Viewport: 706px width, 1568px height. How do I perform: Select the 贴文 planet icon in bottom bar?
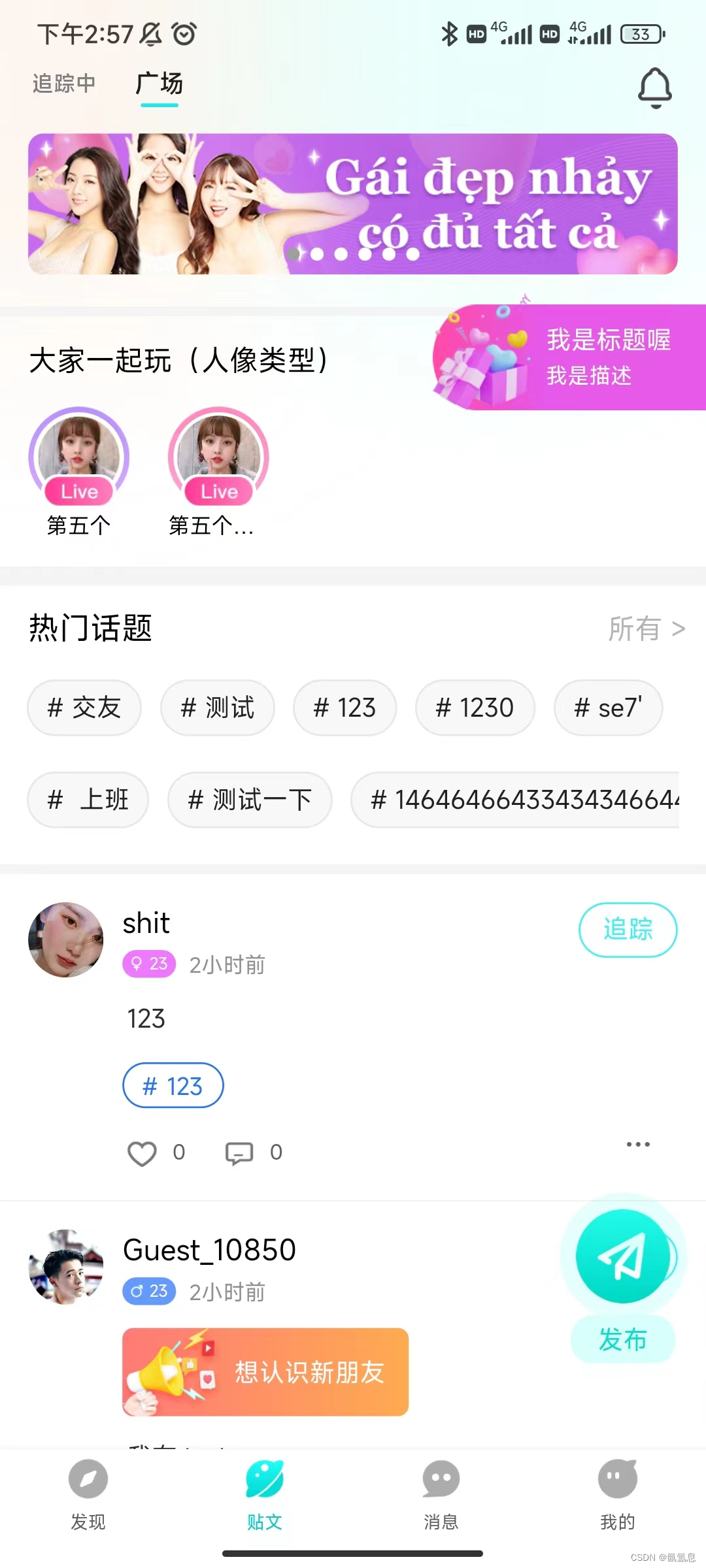click(264, 1479)
